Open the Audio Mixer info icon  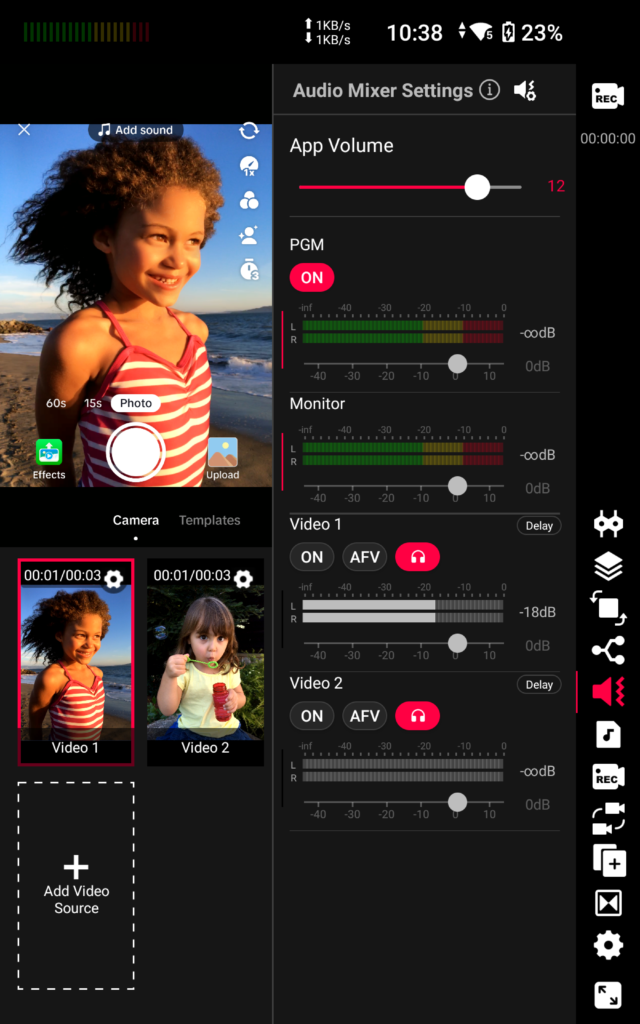pyautogui.click(x=489, y=90)
